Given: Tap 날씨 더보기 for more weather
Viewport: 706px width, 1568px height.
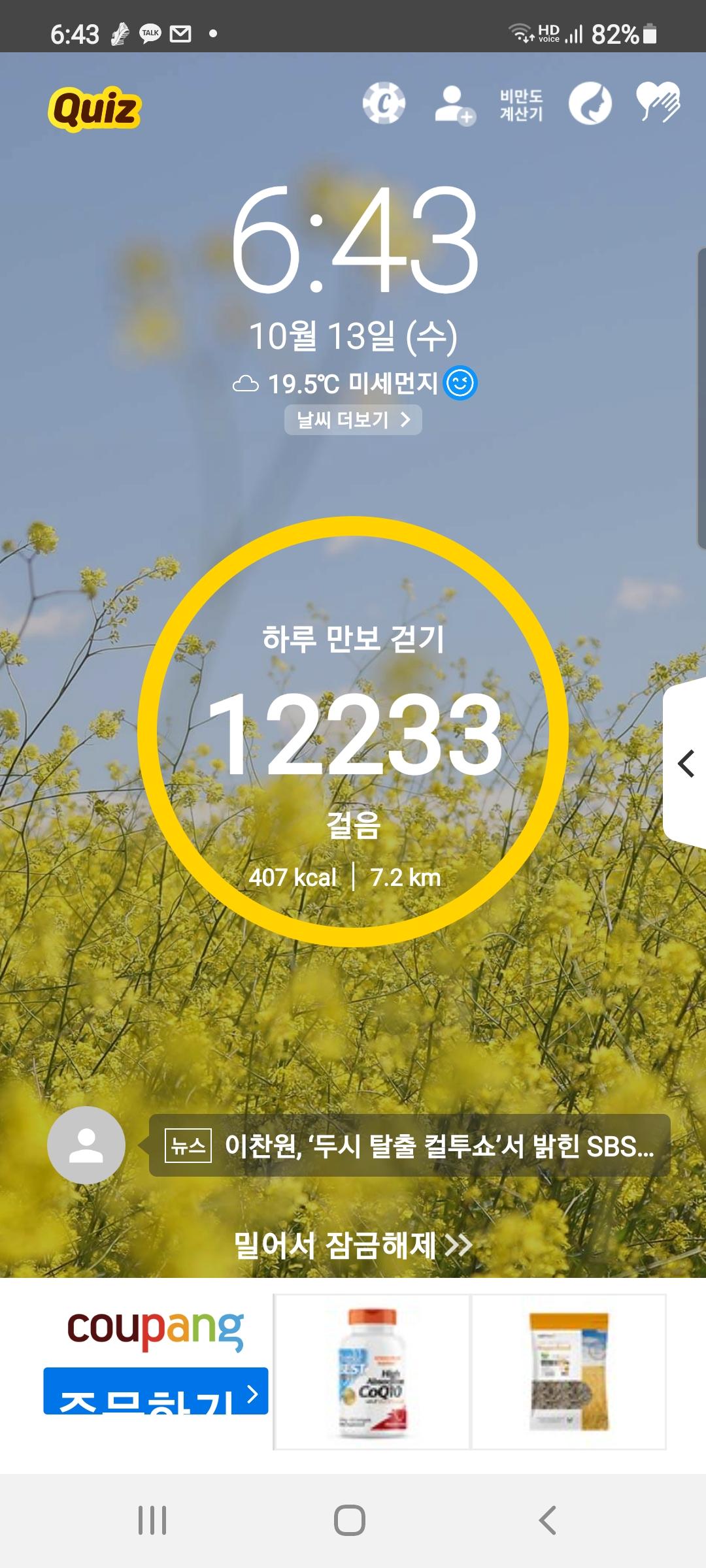Looking at the screenshot, I should [x=353, y=419].
